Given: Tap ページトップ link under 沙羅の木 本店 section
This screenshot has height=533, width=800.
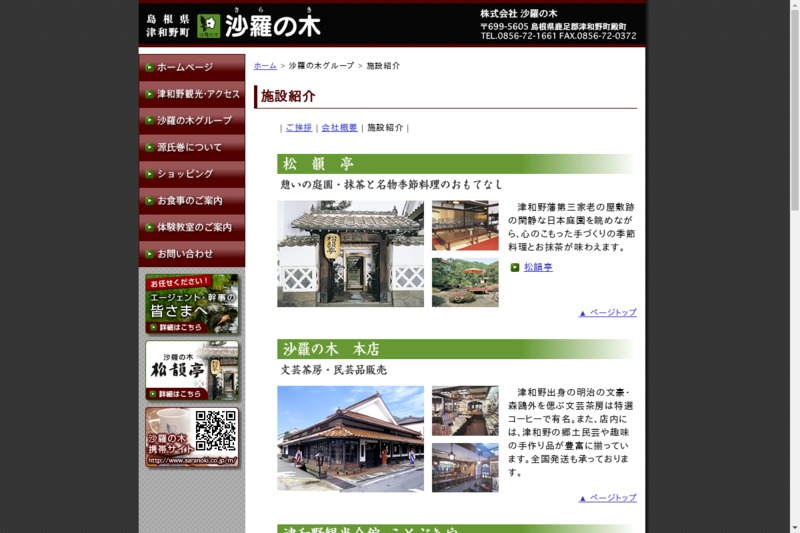Looking at the screenshot, I should [607, 498].
